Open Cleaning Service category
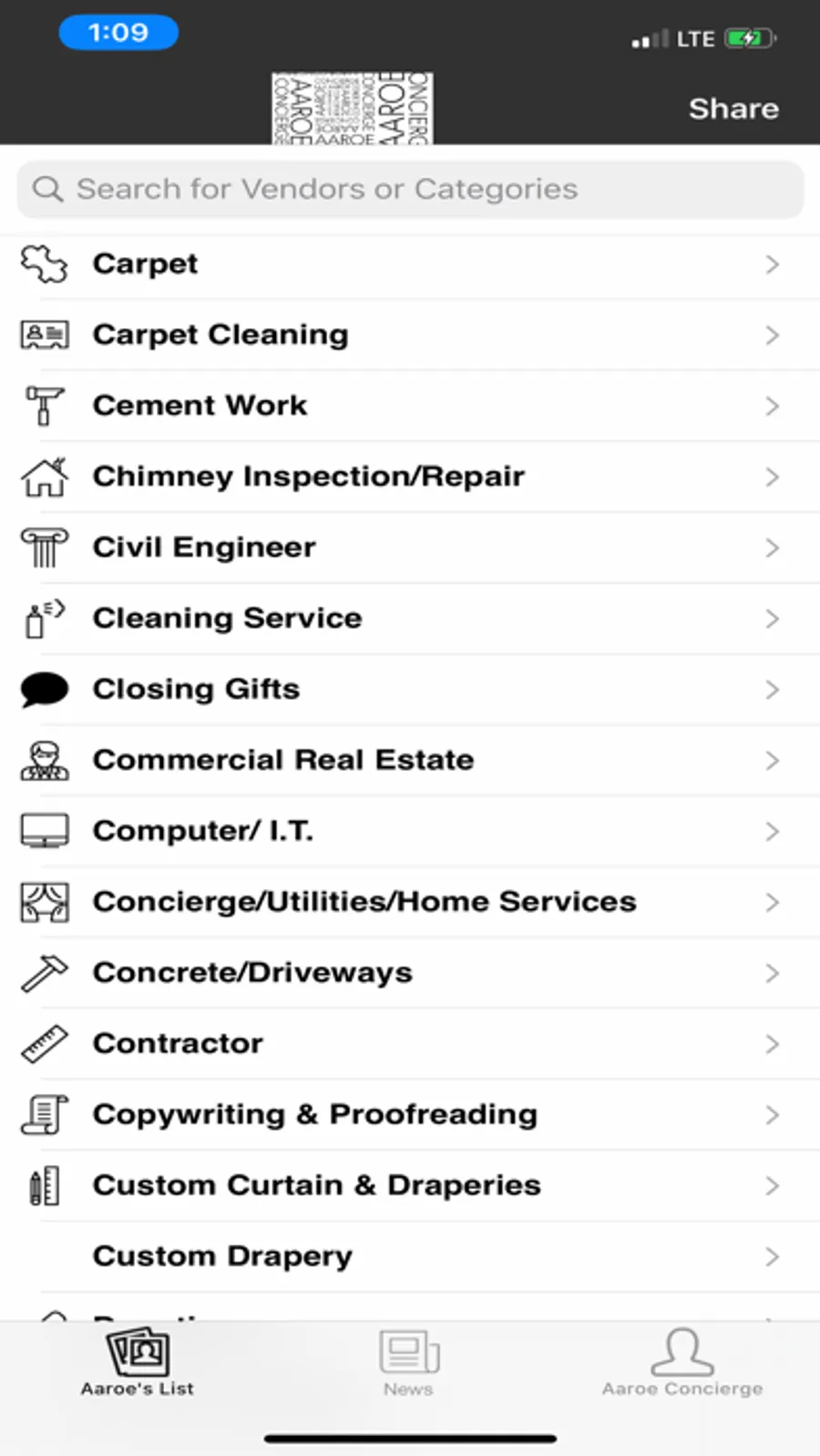Image resolution: width=820 pixels, height=1456 pixels. [410, 620]
